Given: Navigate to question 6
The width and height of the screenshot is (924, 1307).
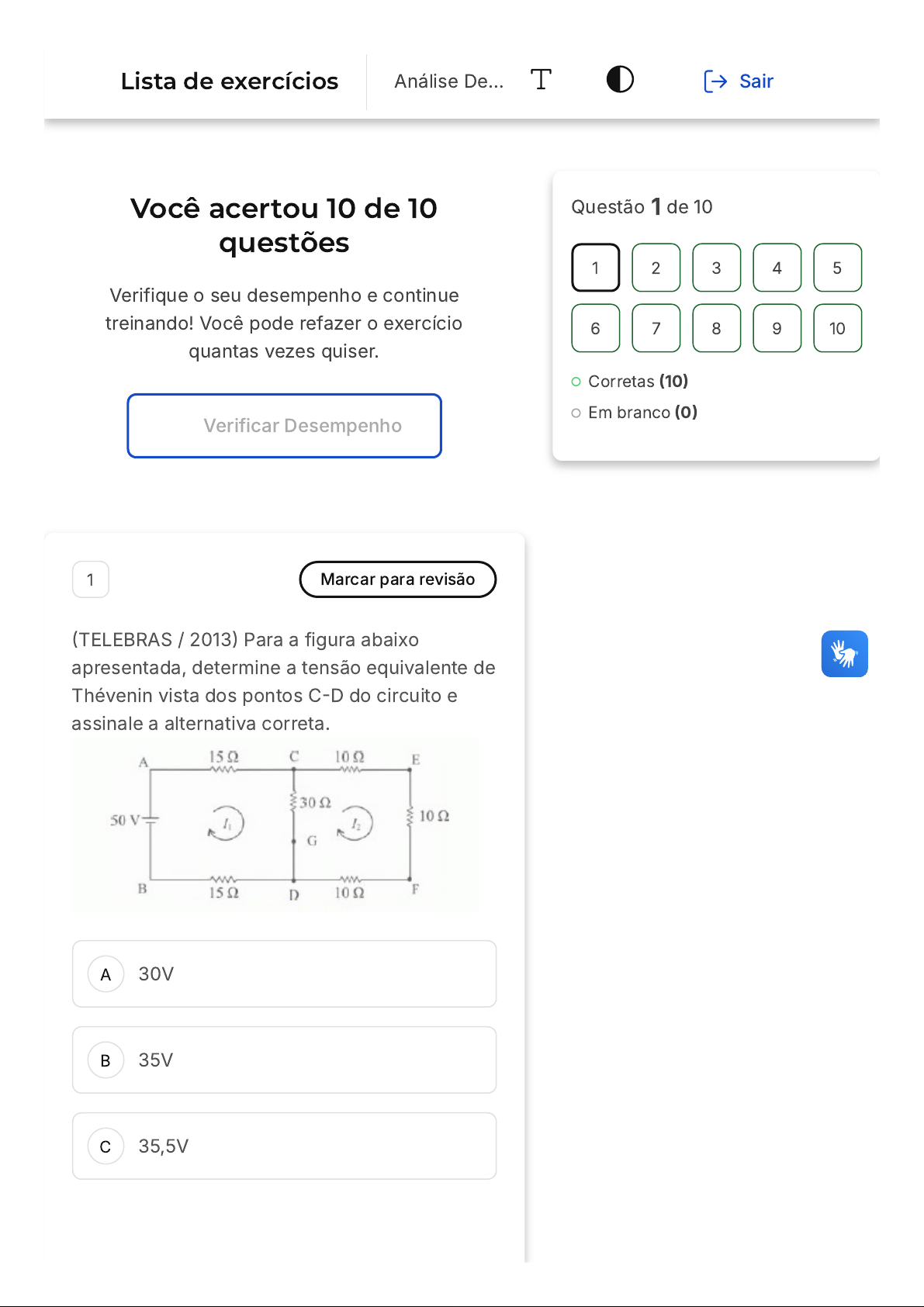Looking at the screenshot, I should click(x=596, y=328).
